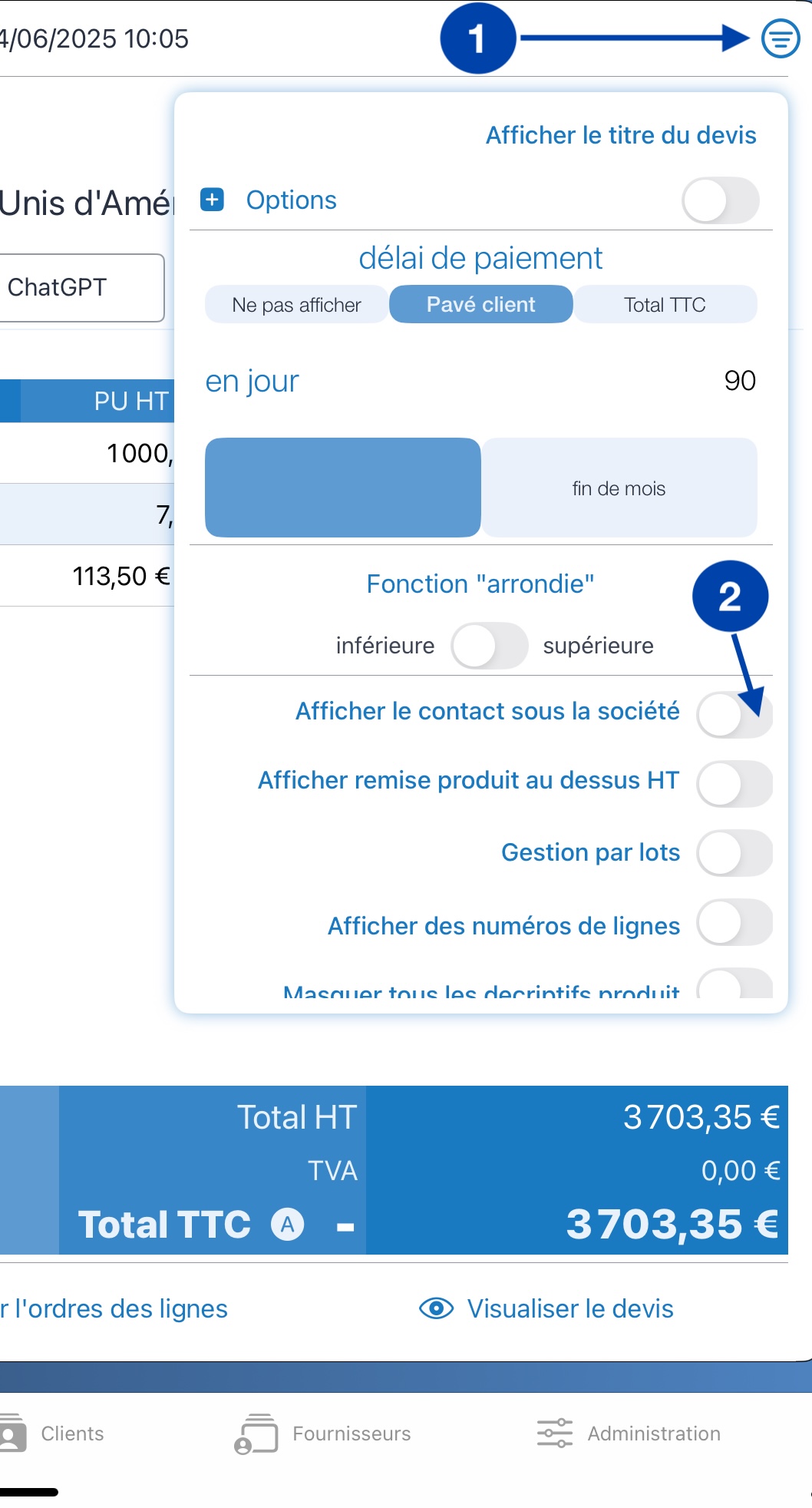Screen dimensions: 812x1508
Task: Switch to the Clients tab
Action: point(52,1434)
